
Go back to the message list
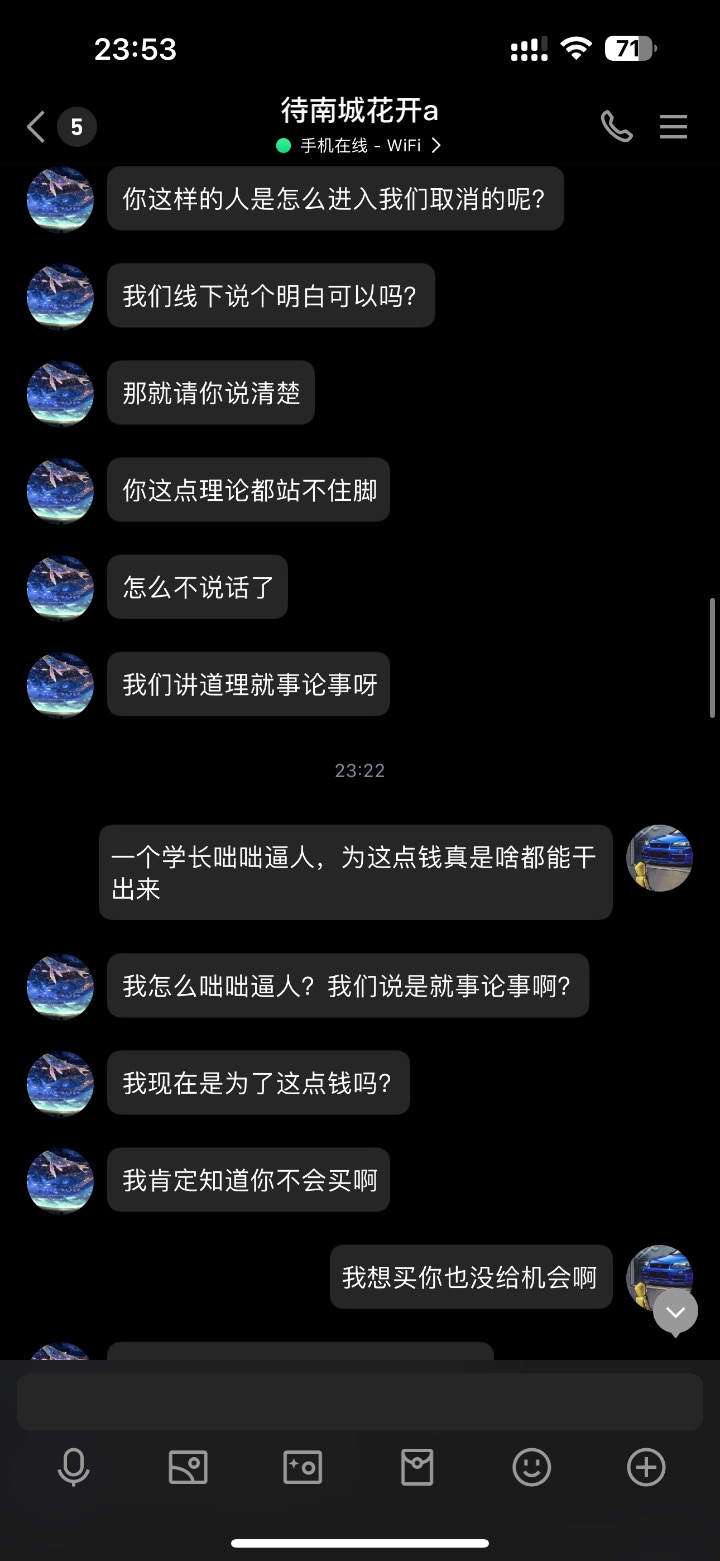coord(36,127)
